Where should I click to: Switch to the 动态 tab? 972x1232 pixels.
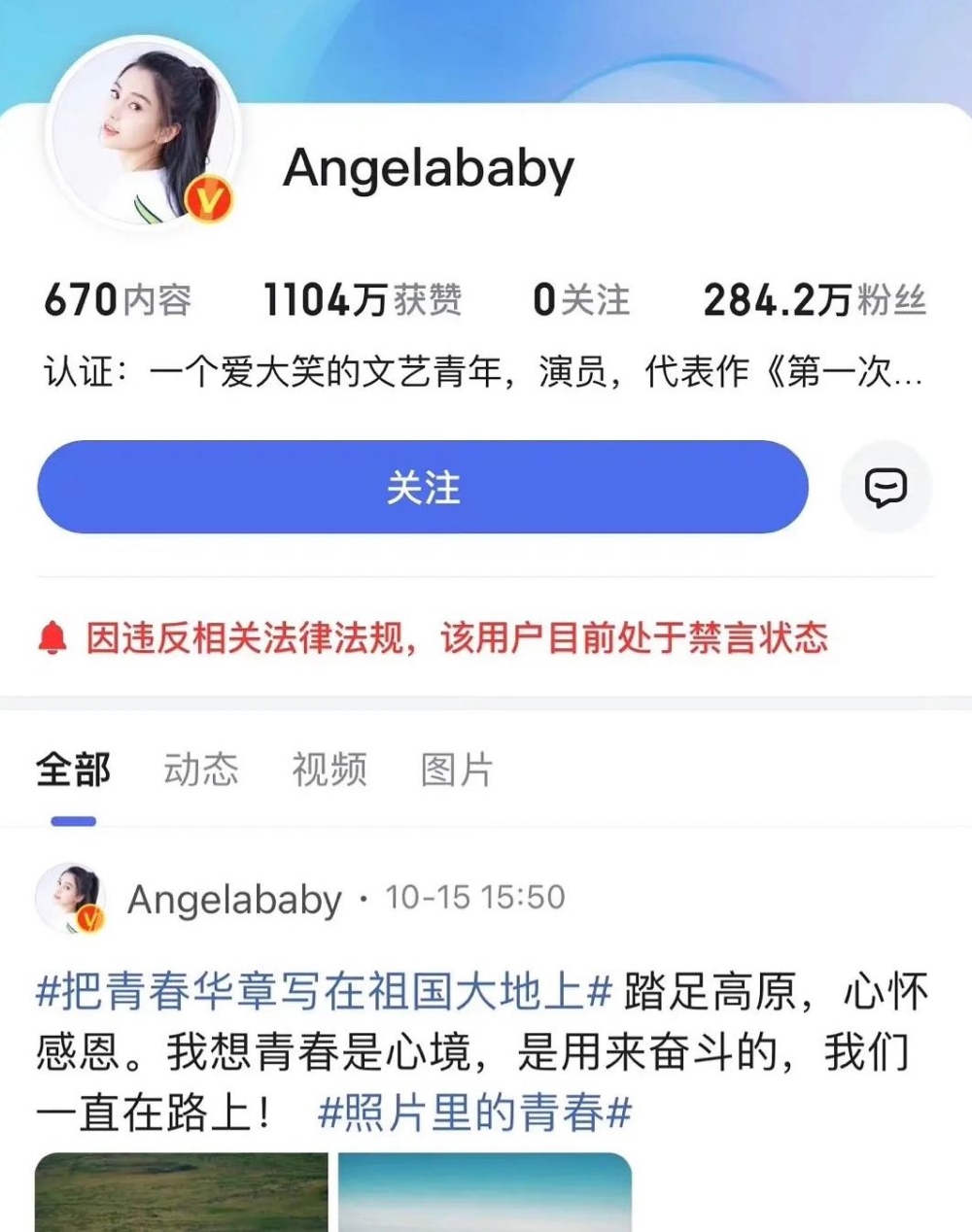(x=200, y=770)
